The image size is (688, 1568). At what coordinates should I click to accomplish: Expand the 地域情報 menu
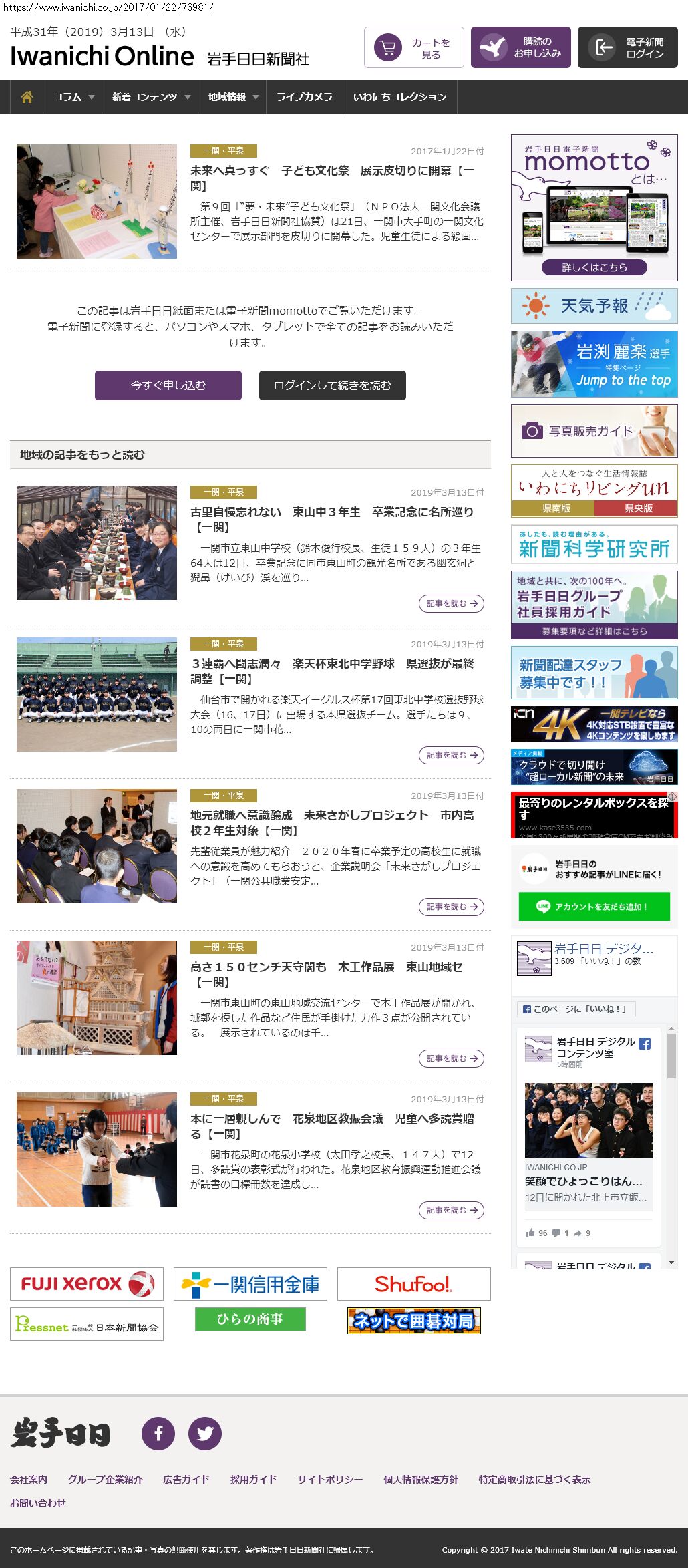coord(232,97)
